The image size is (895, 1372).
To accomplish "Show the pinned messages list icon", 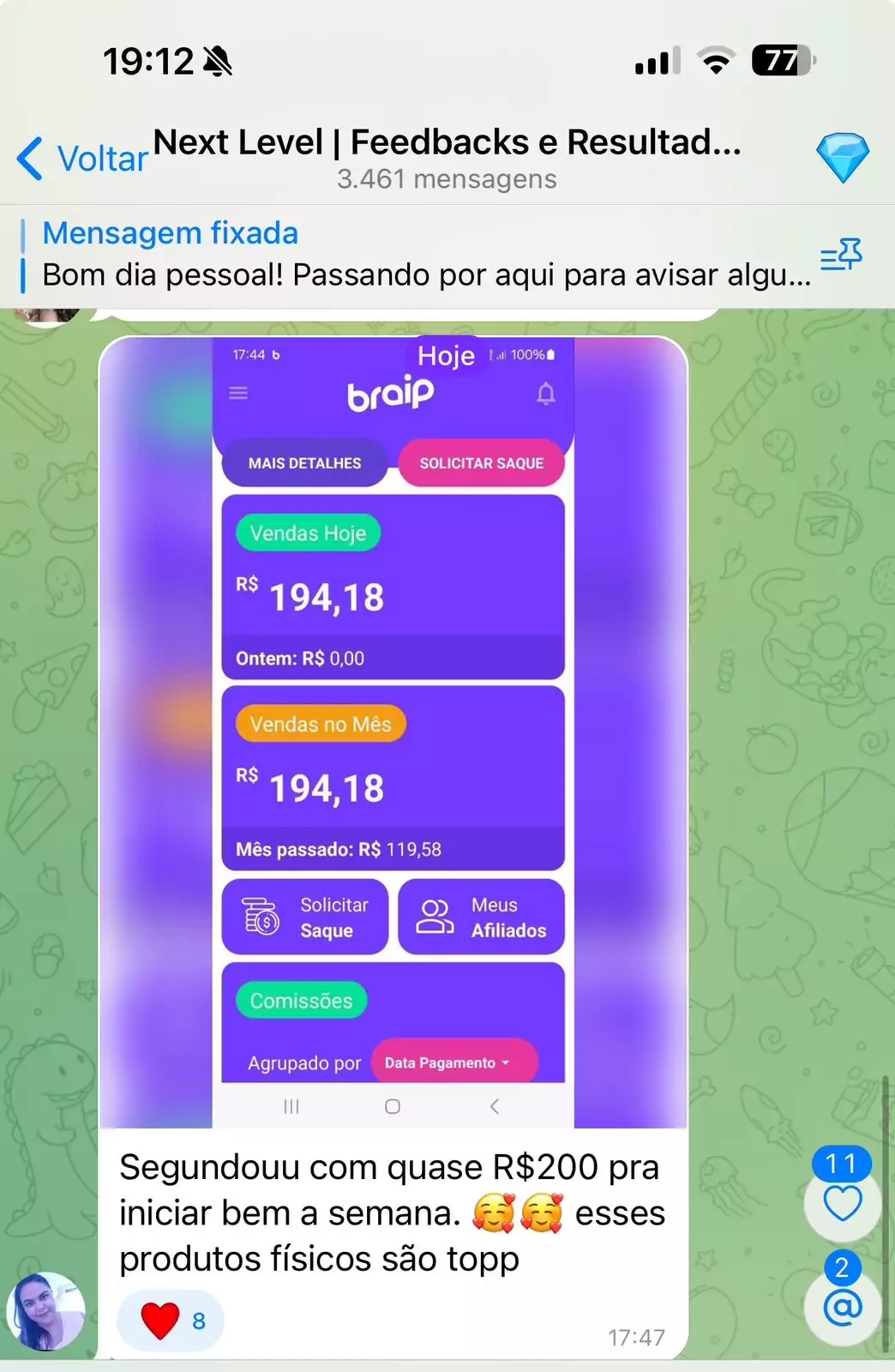I will click(841, 255).
